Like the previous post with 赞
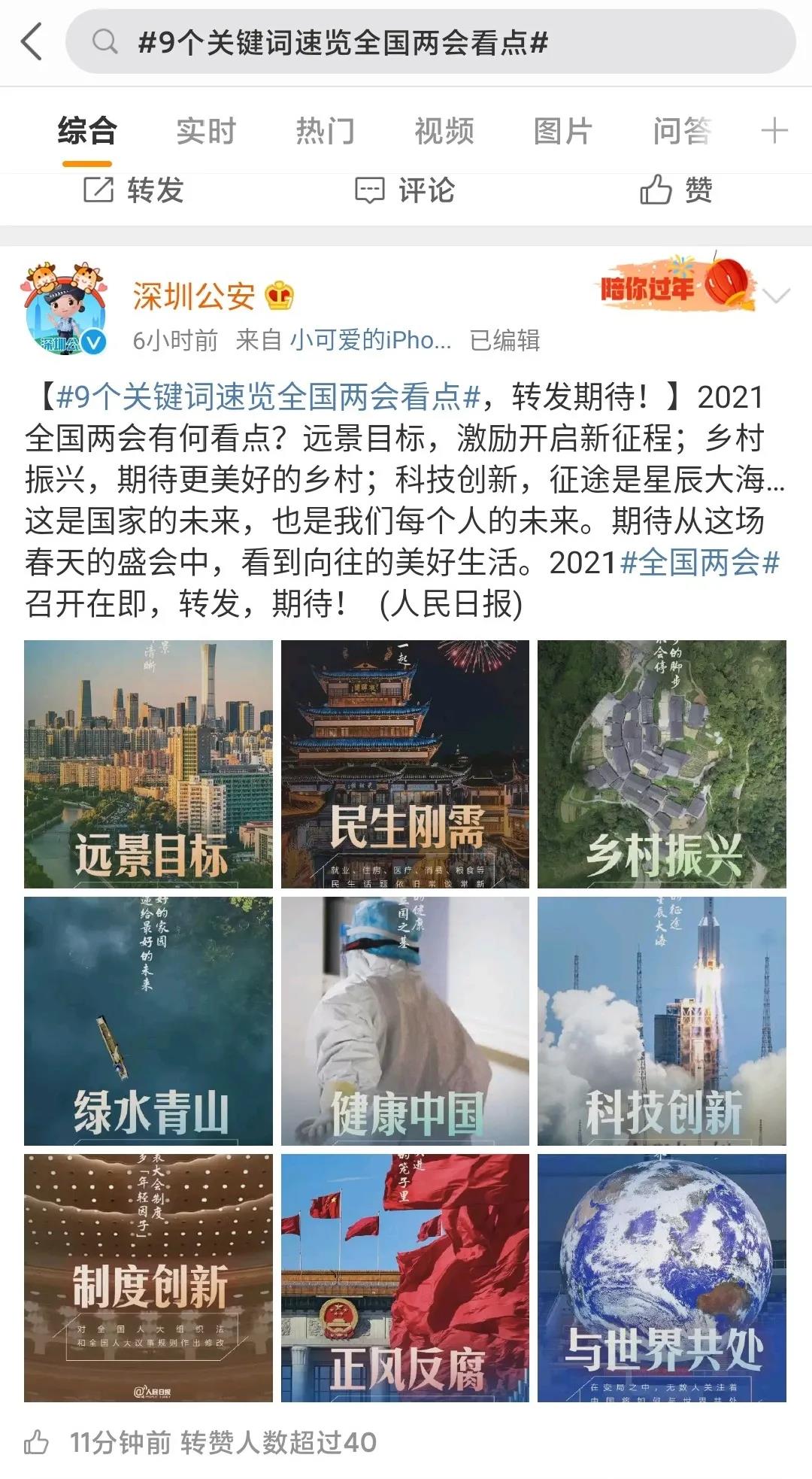 (676, 190)
